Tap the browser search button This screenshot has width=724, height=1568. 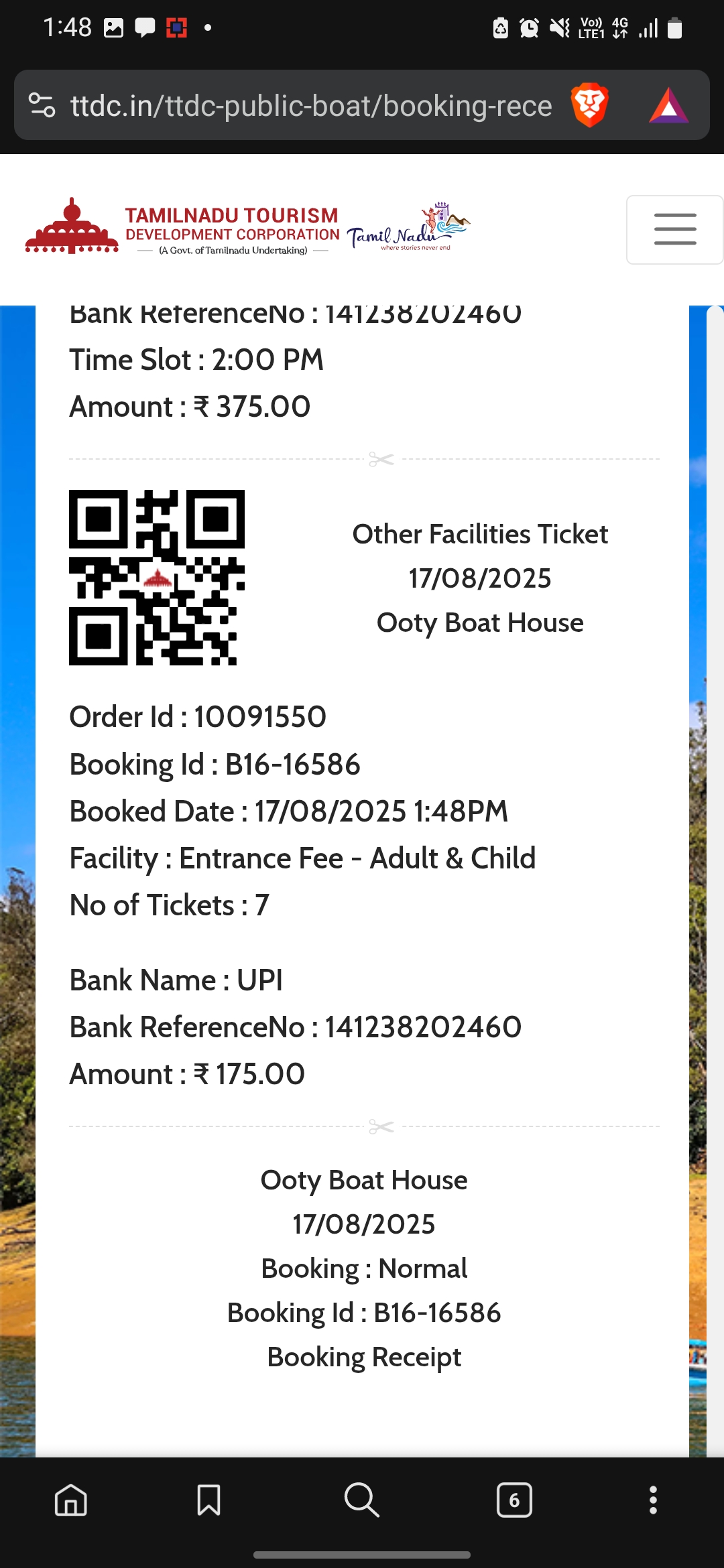(x=362, y=1500)
